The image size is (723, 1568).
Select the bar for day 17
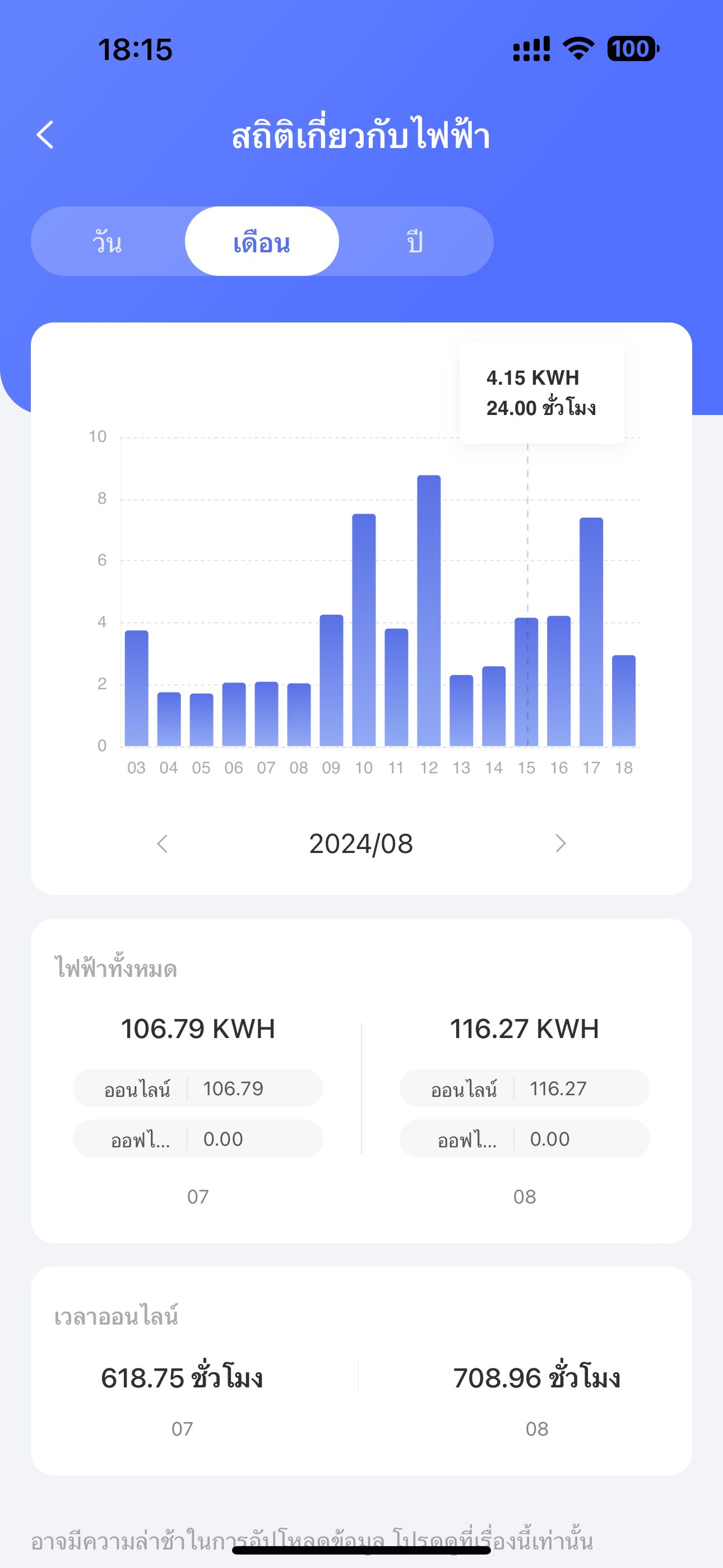pyautogui.click(x=591, y=632)
